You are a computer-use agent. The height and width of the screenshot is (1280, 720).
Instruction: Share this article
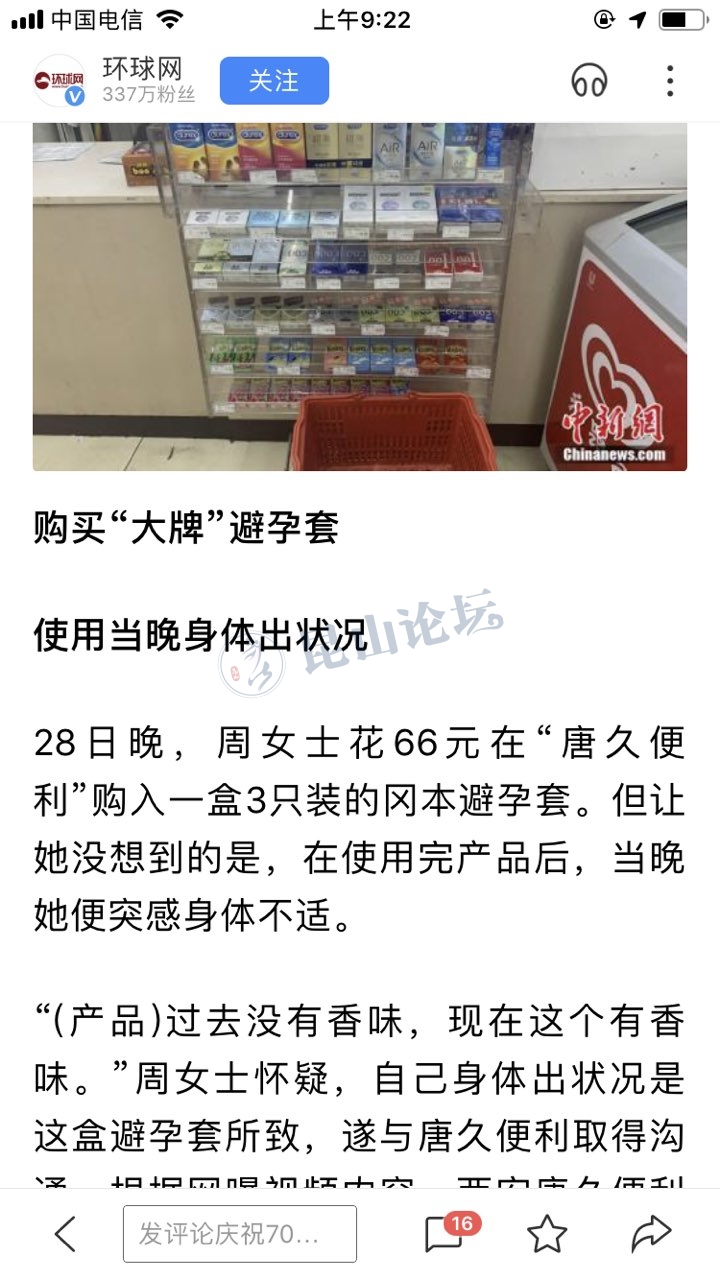[651, 1234]
